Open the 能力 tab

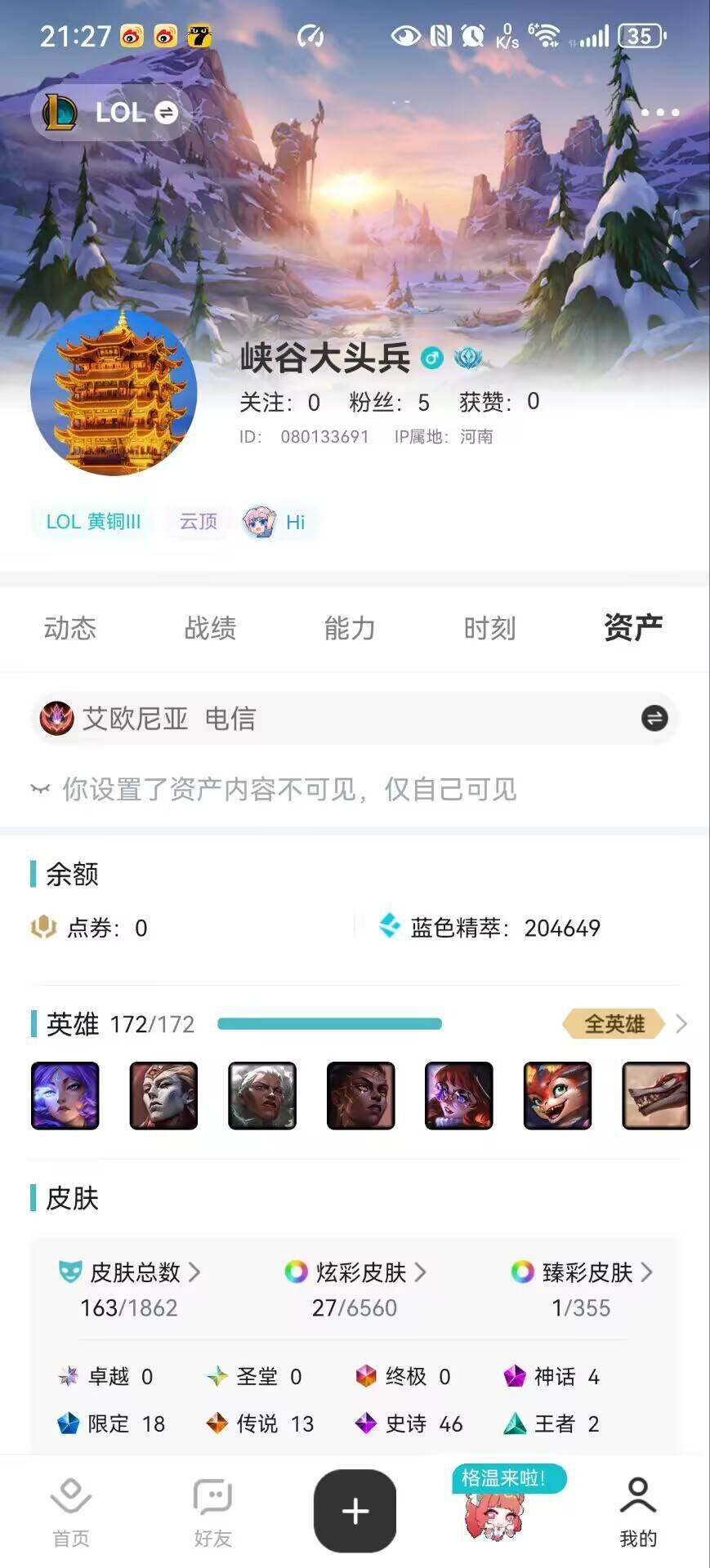pyautogui.click(x=350, y=628)
